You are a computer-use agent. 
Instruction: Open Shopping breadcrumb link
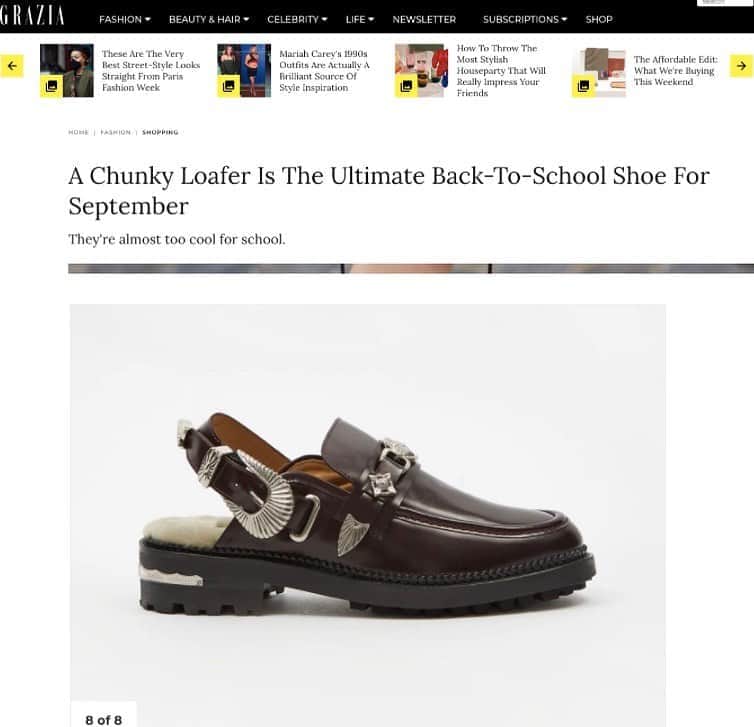[160, 132]
